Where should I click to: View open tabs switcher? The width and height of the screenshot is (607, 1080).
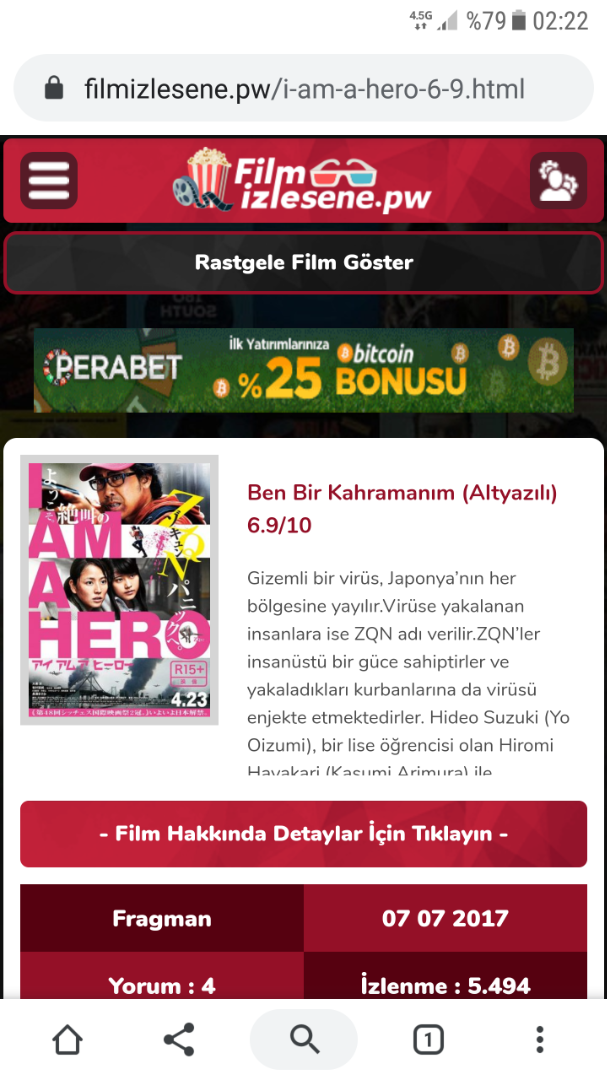(428, 1040)
